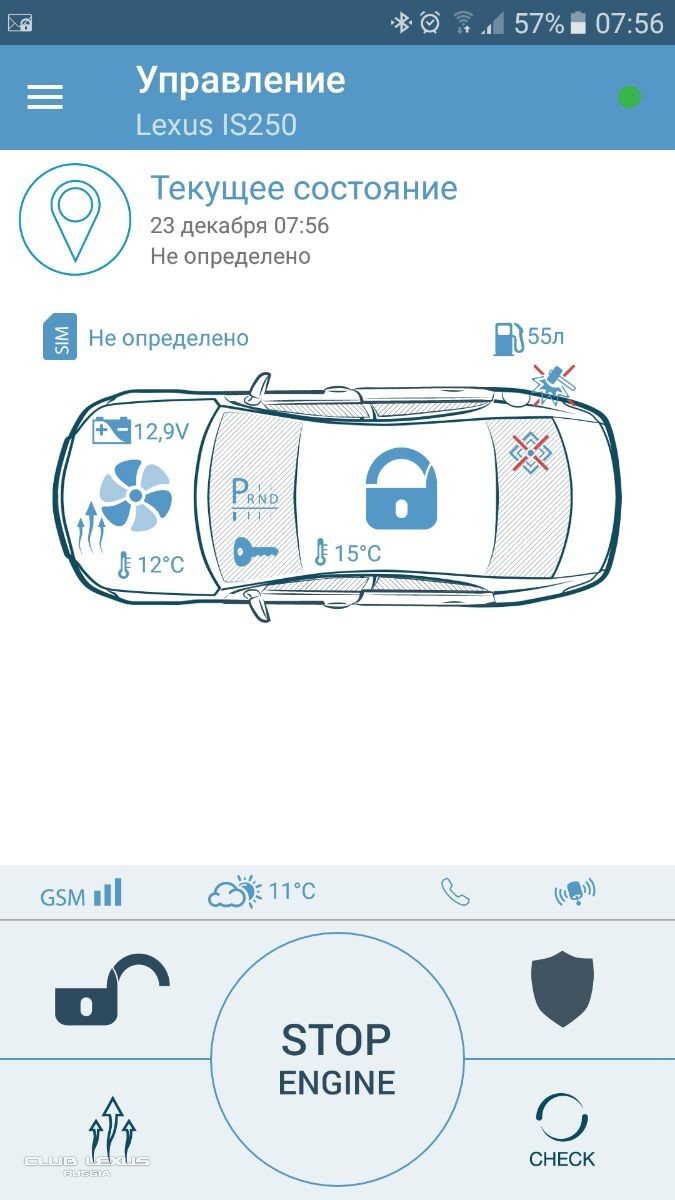Unlock the car with open padlock
Viewport: 675px width, 1200px height.
112,990
